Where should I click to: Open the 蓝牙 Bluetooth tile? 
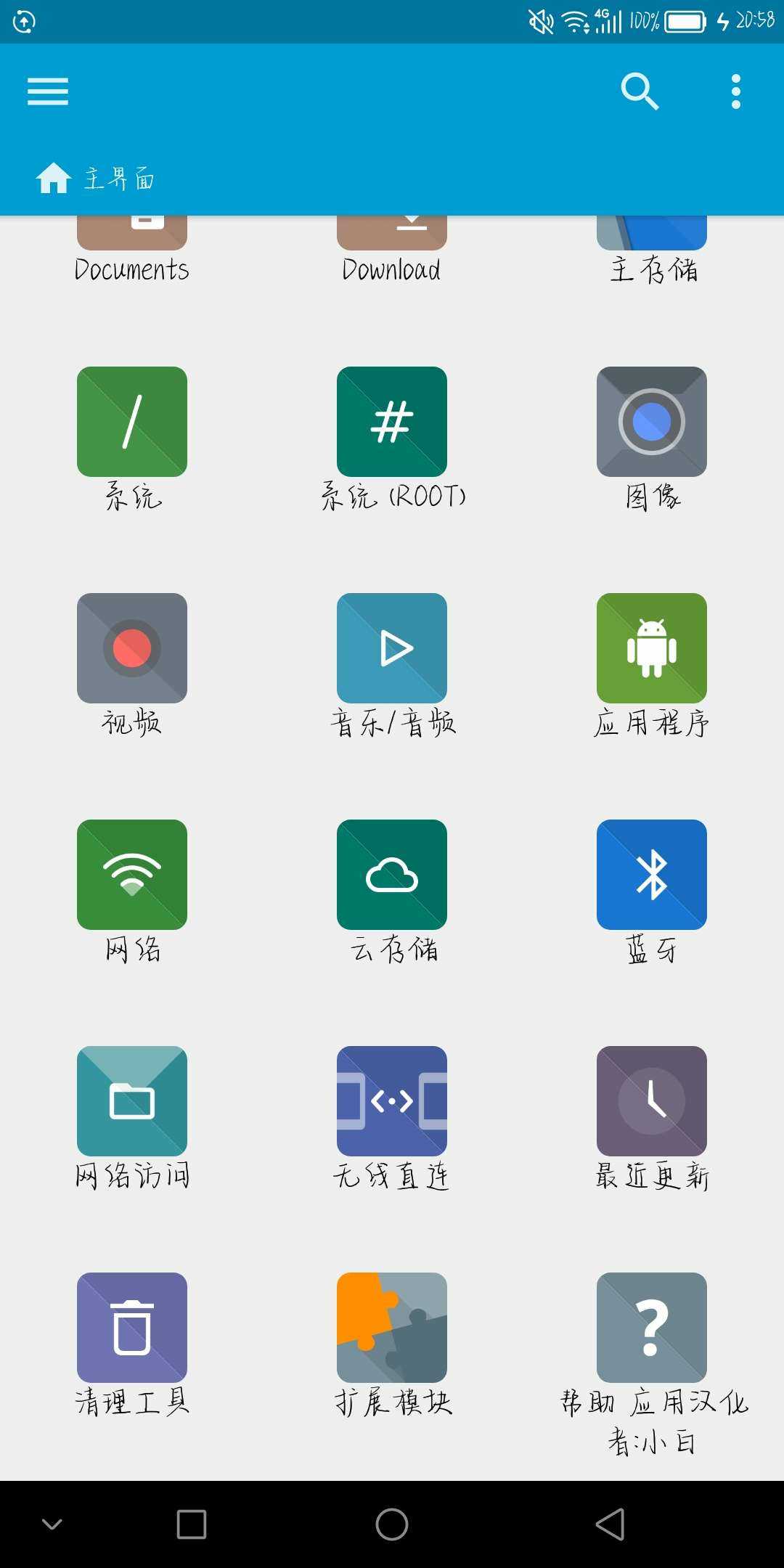click(x=652, y=875)
